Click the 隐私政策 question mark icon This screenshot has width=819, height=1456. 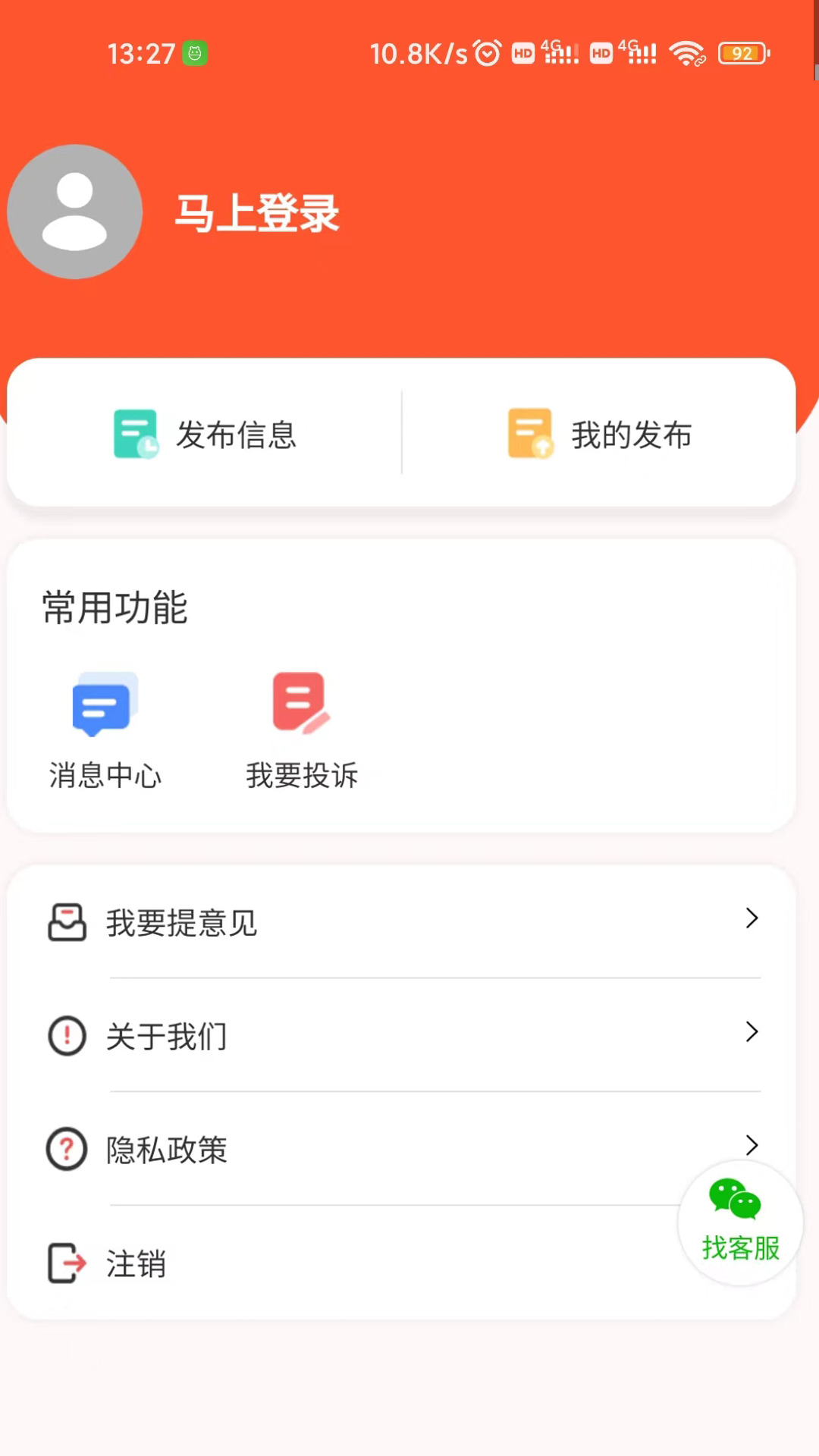pos(67,1149)
